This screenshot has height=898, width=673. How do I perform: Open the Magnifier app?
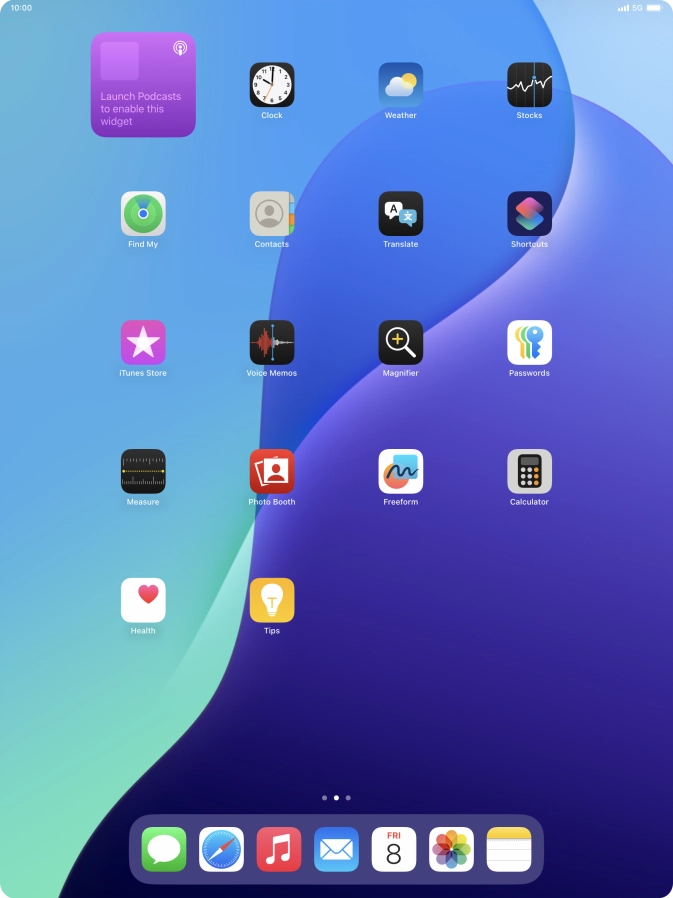(x=401, y=343)
